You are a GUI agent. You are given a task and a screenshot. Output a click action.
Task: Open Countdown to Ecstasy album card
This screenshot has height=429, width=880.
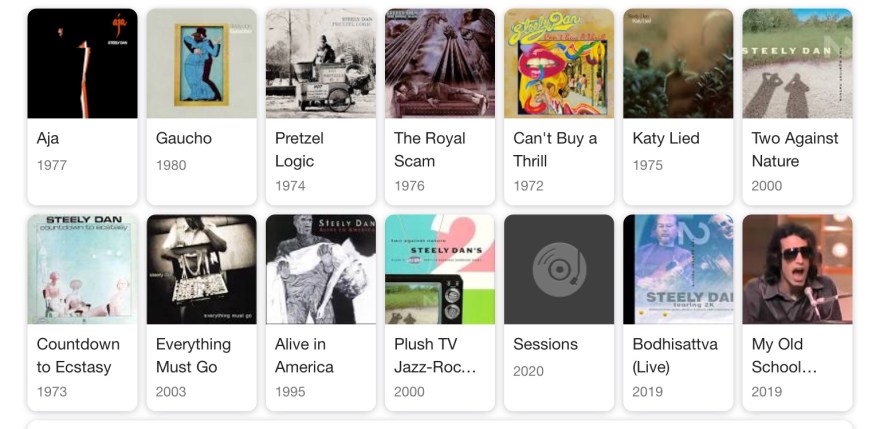(82, 312)
